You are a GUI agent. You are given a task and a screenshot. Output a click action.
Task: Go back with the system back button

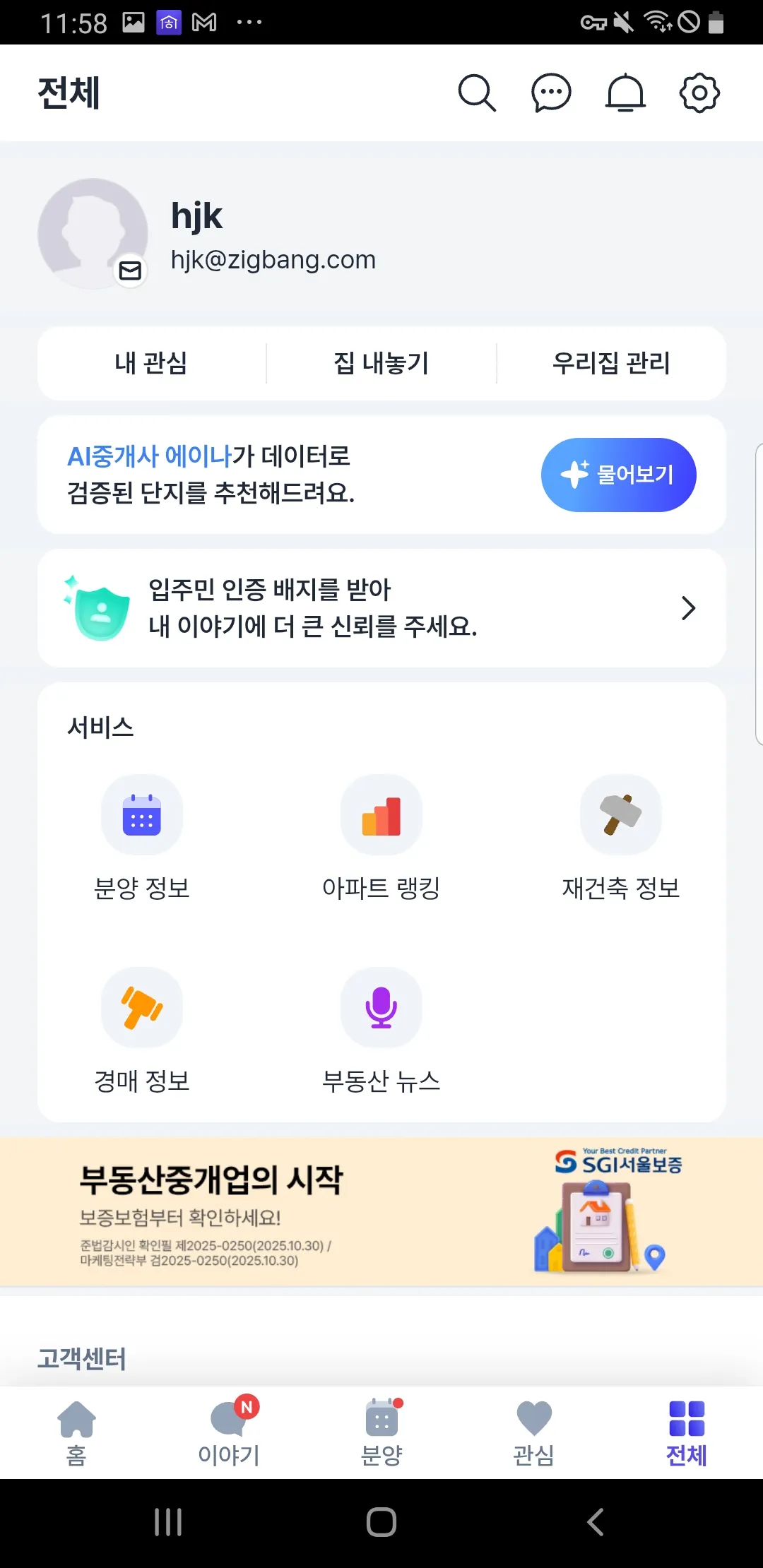pyautogui.click(x=595, y=1522)
